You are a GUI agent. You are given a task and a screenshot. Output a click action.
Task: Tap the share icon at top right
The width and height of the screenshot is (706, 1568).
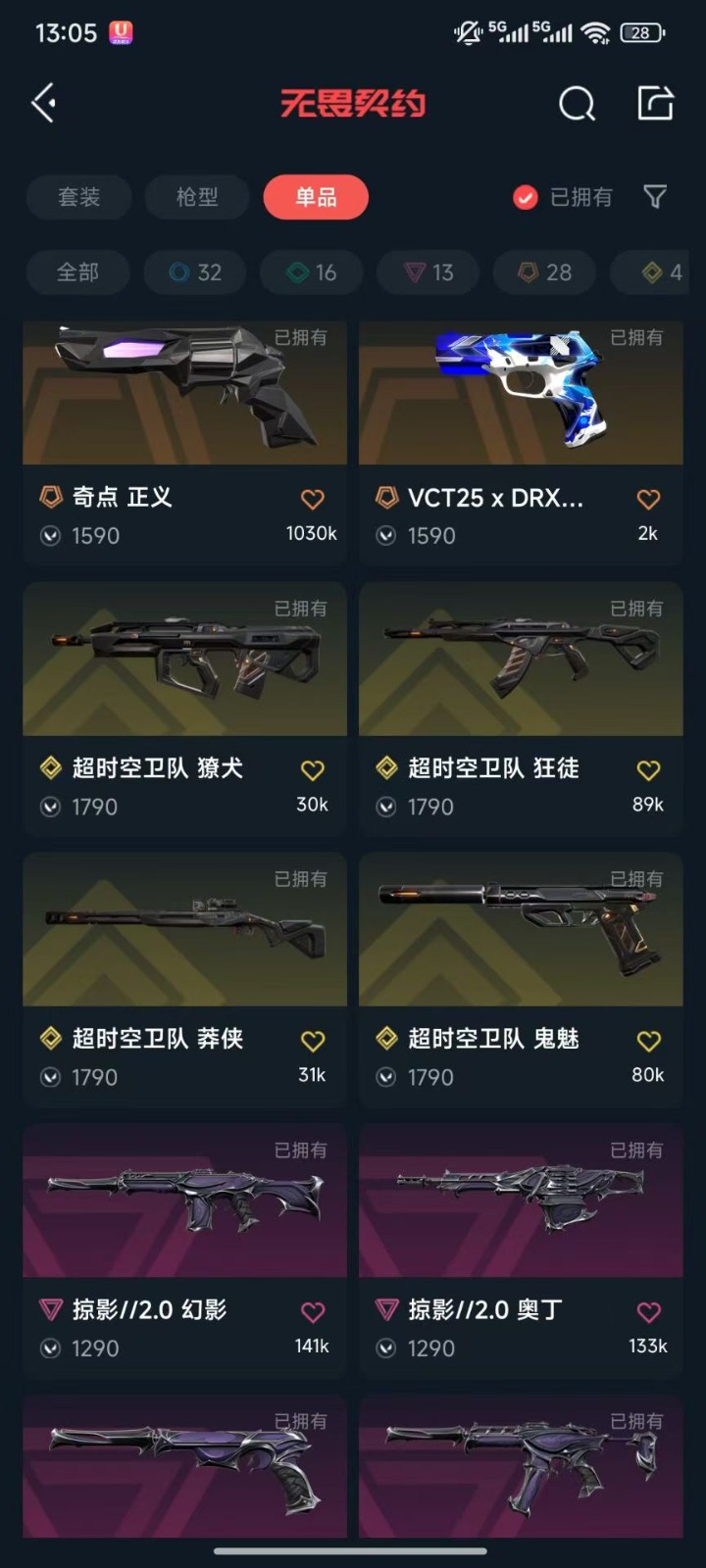(x=655, y=103)
